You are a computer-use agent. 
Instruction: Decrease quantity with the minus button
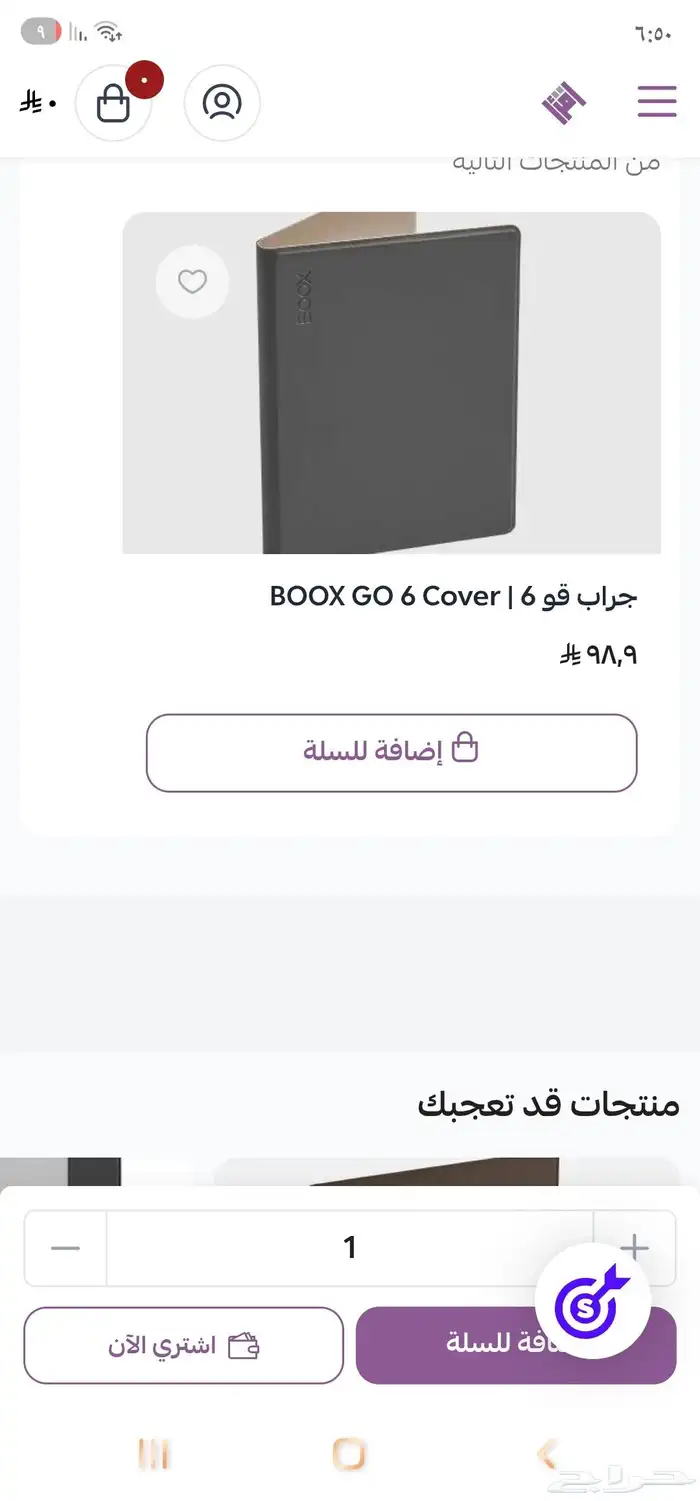pos(65,1247)
